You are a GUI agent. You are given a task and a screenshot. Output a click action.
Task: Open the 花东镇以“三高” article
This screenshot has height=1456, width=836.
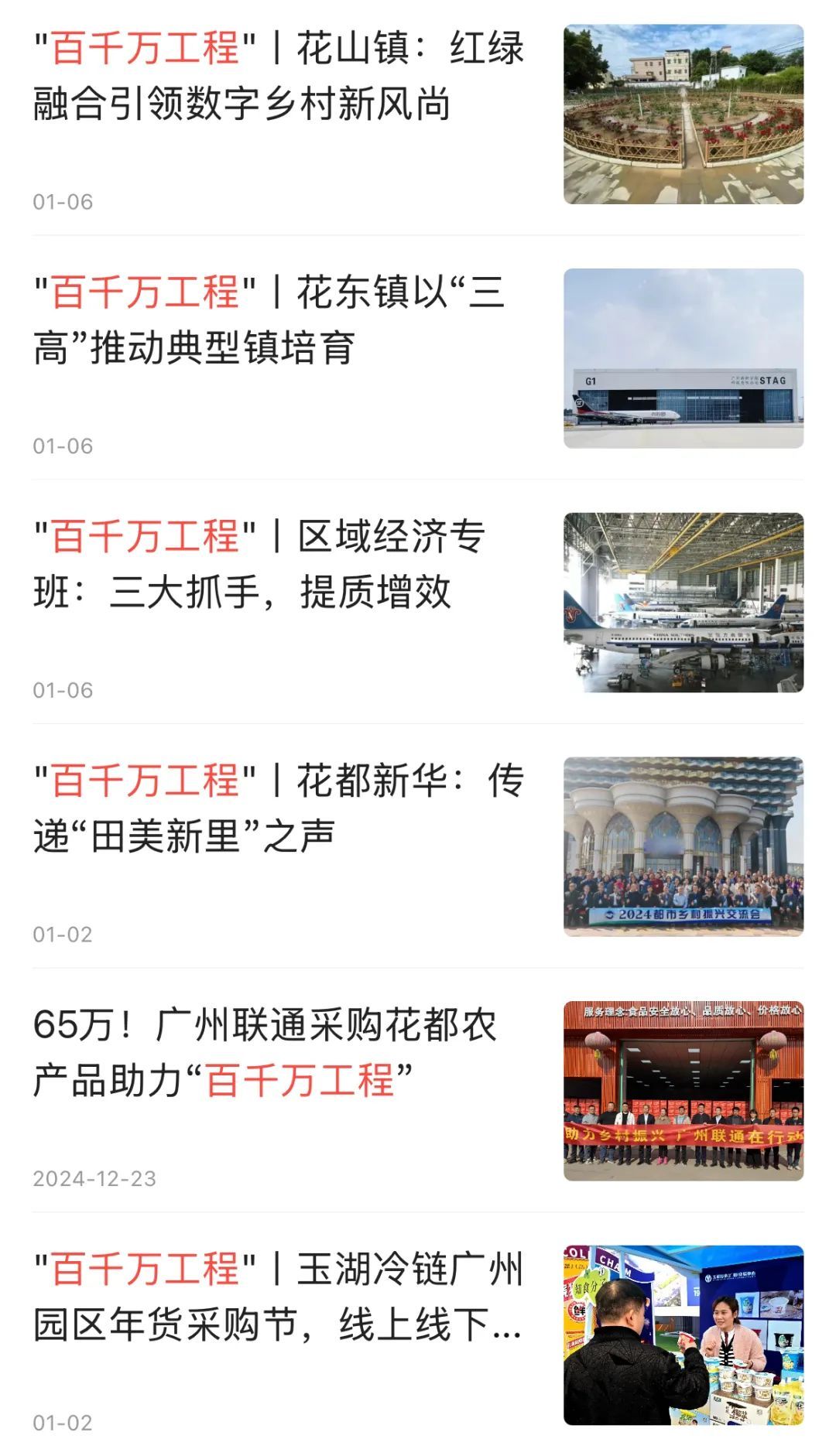(271, 320)
